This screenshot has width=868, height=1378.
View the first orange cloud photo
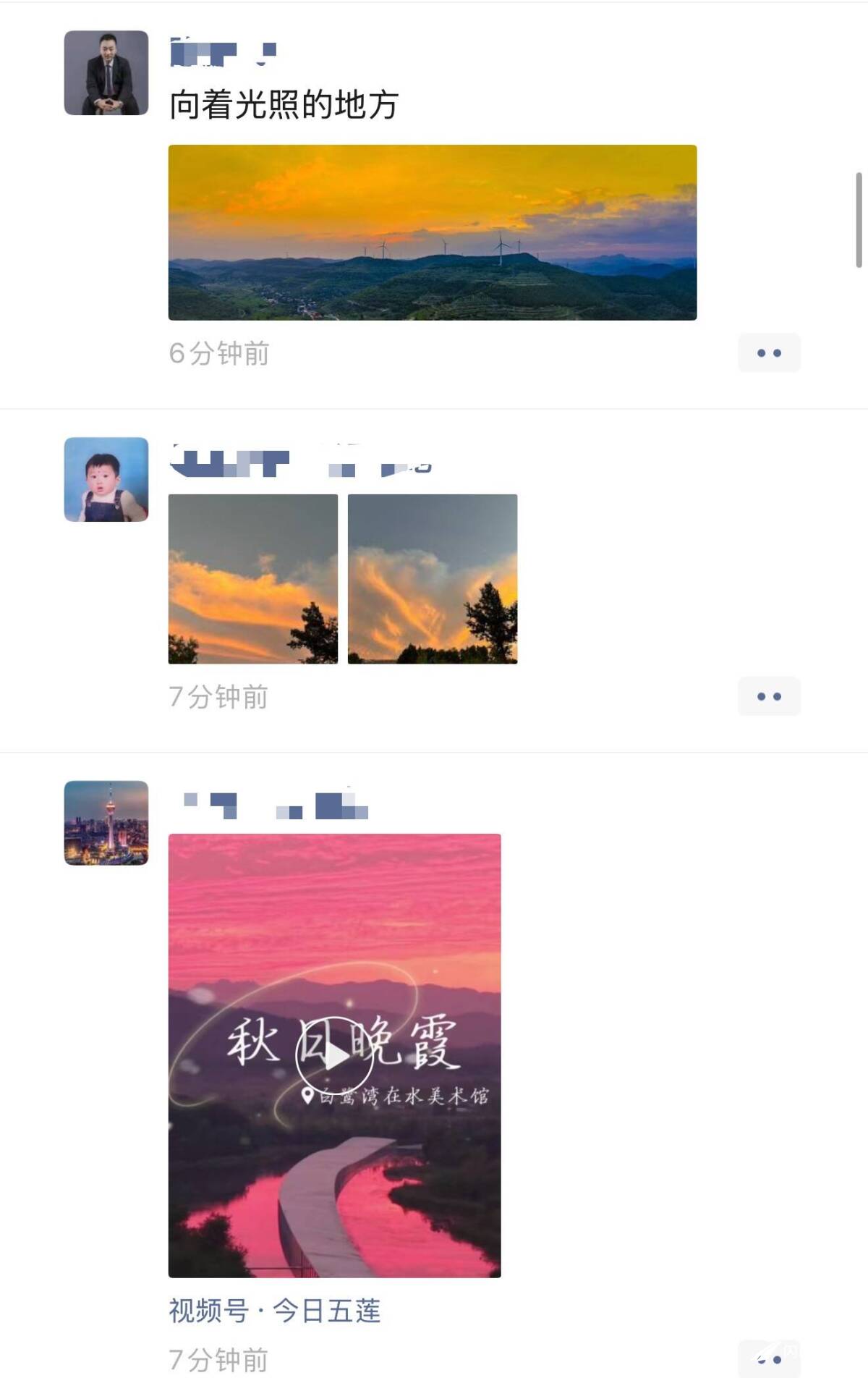pos(252,578)
